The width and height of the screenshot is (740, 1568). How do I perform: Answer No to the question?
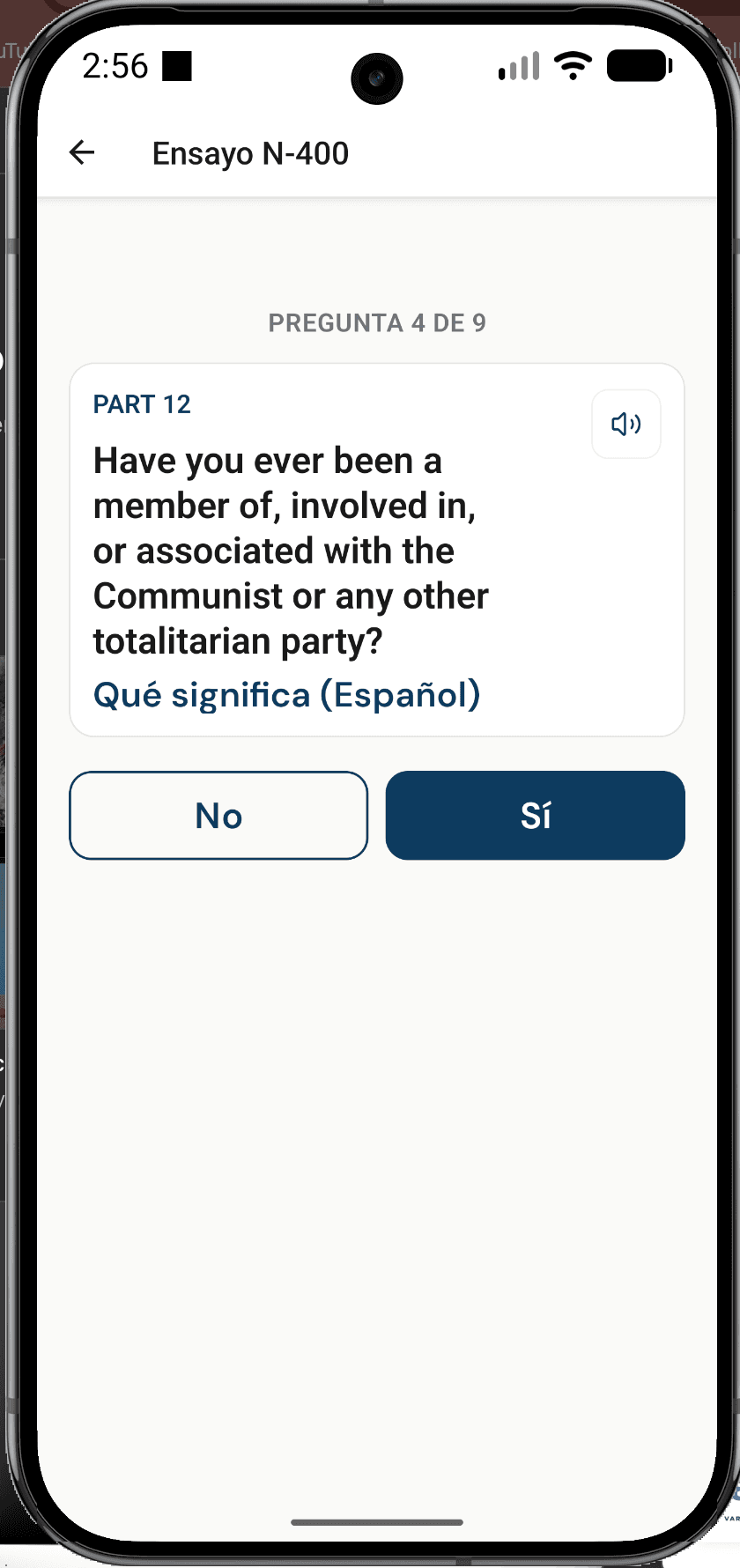218,816
